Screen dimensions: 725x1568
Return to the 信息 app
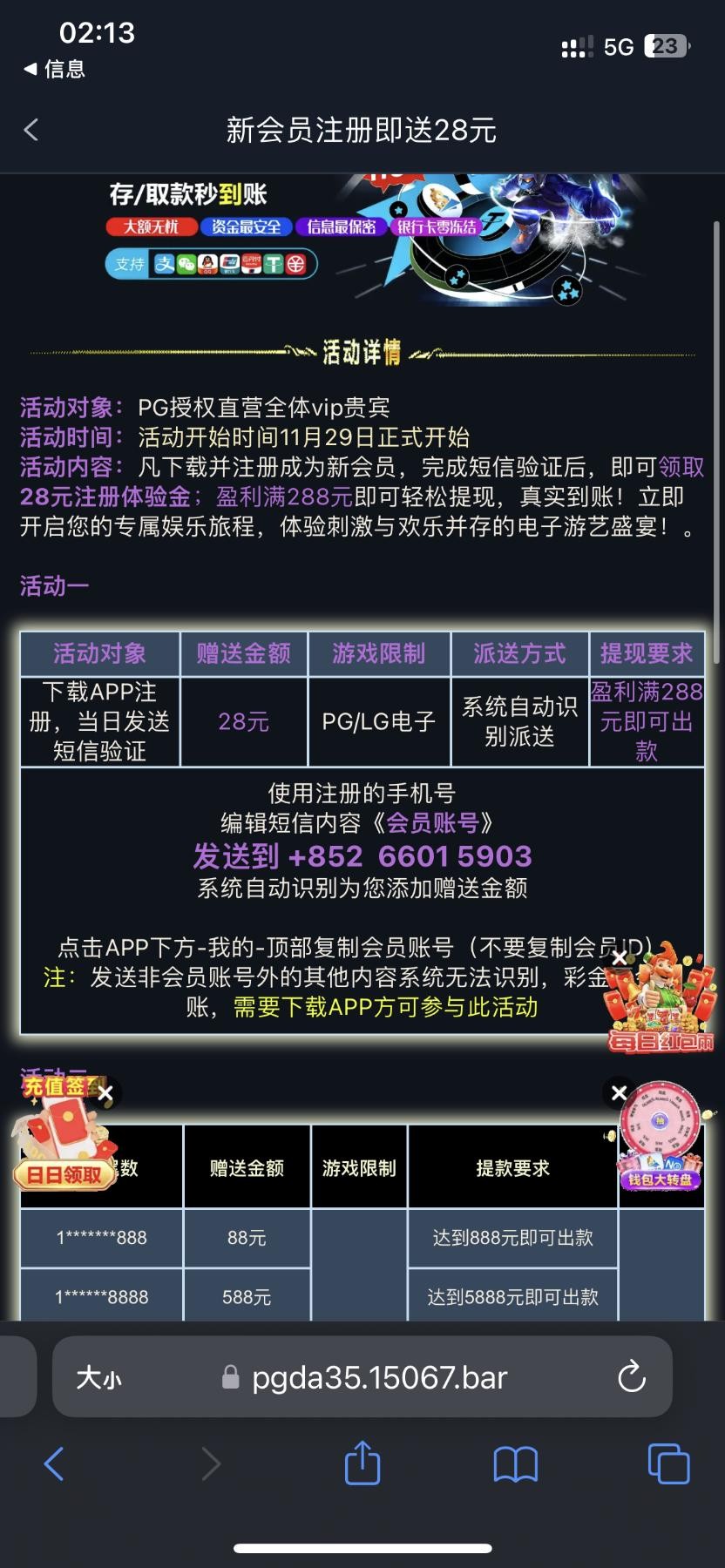54,69
